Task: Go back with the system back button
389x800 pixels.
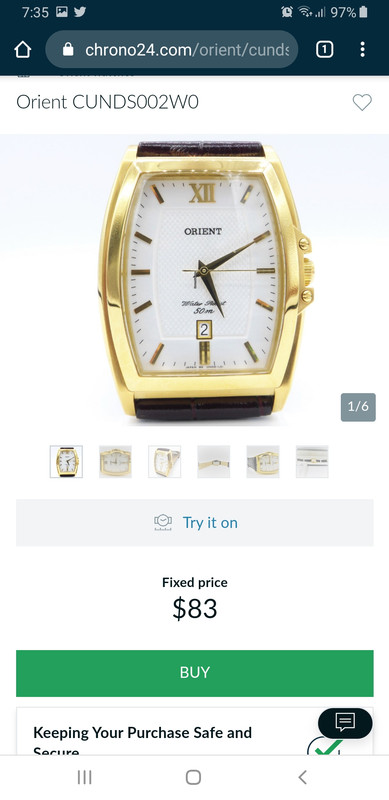Action: pos(302,778)
